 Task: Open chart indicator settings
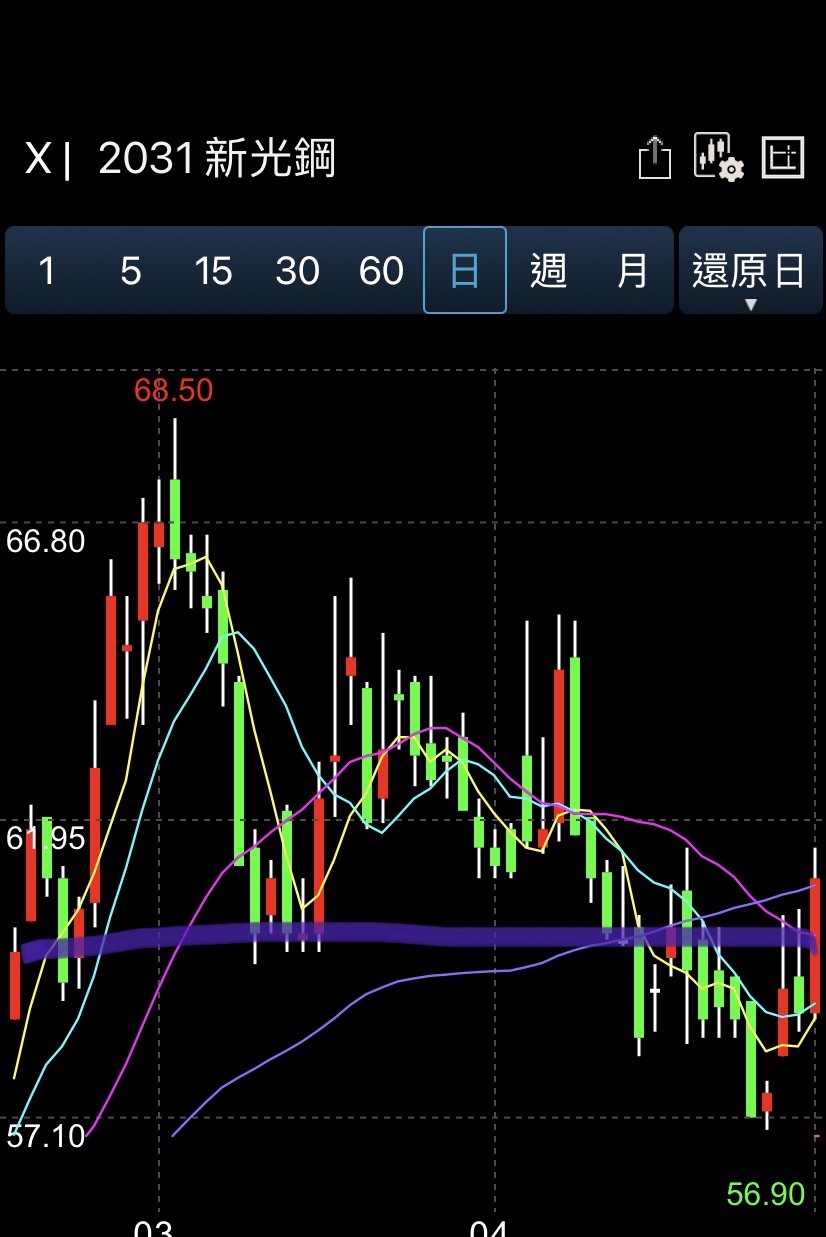(719, 157)
